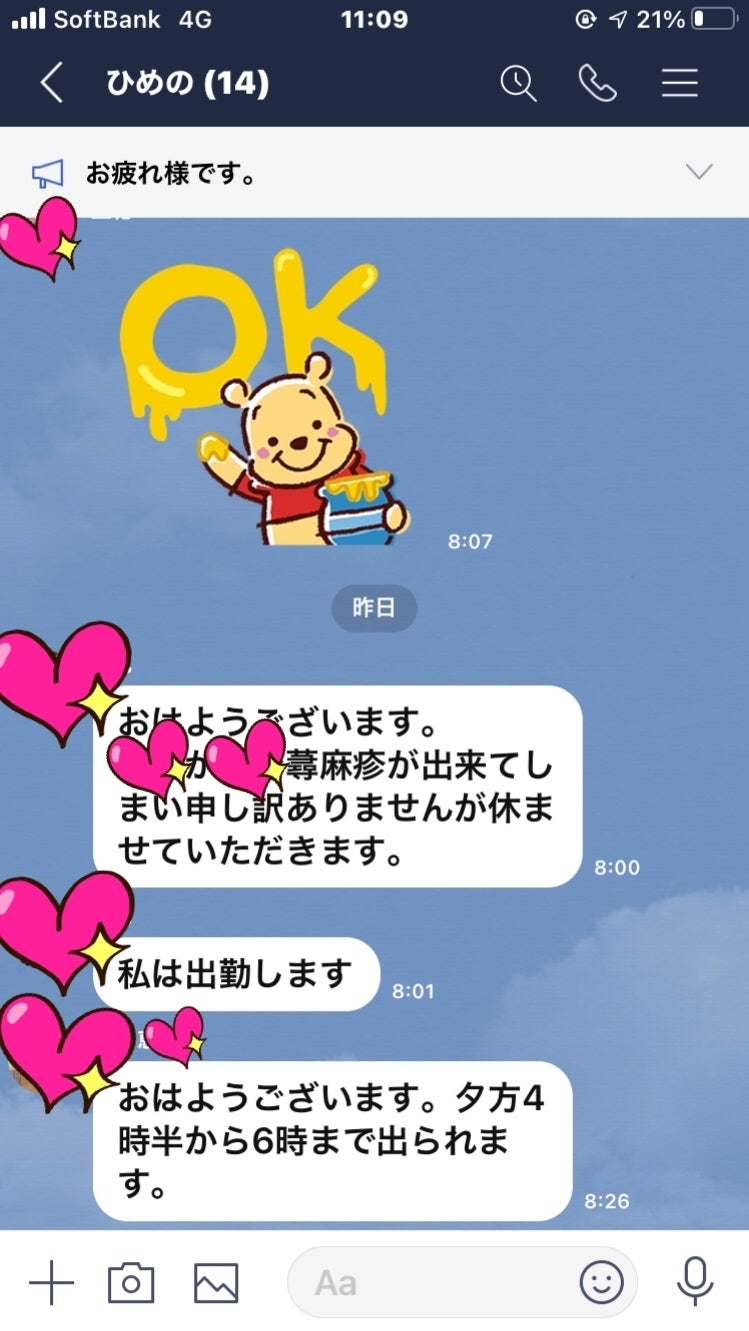Expand the お疲れ様です announcement
The height and width of the screenshot is (1331, 749).
click(699, 172)
